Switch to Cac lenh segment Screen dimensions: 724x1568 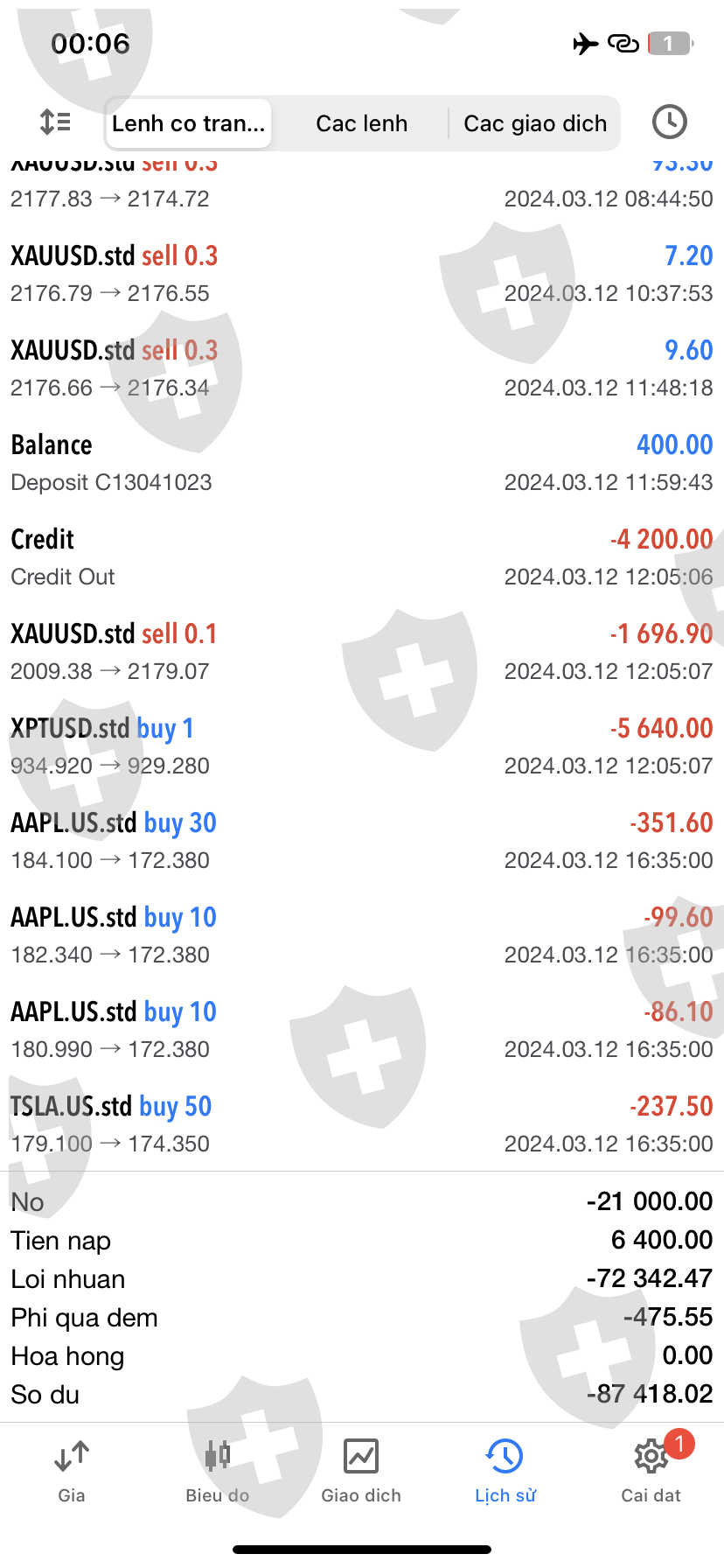tap(362, 123)
